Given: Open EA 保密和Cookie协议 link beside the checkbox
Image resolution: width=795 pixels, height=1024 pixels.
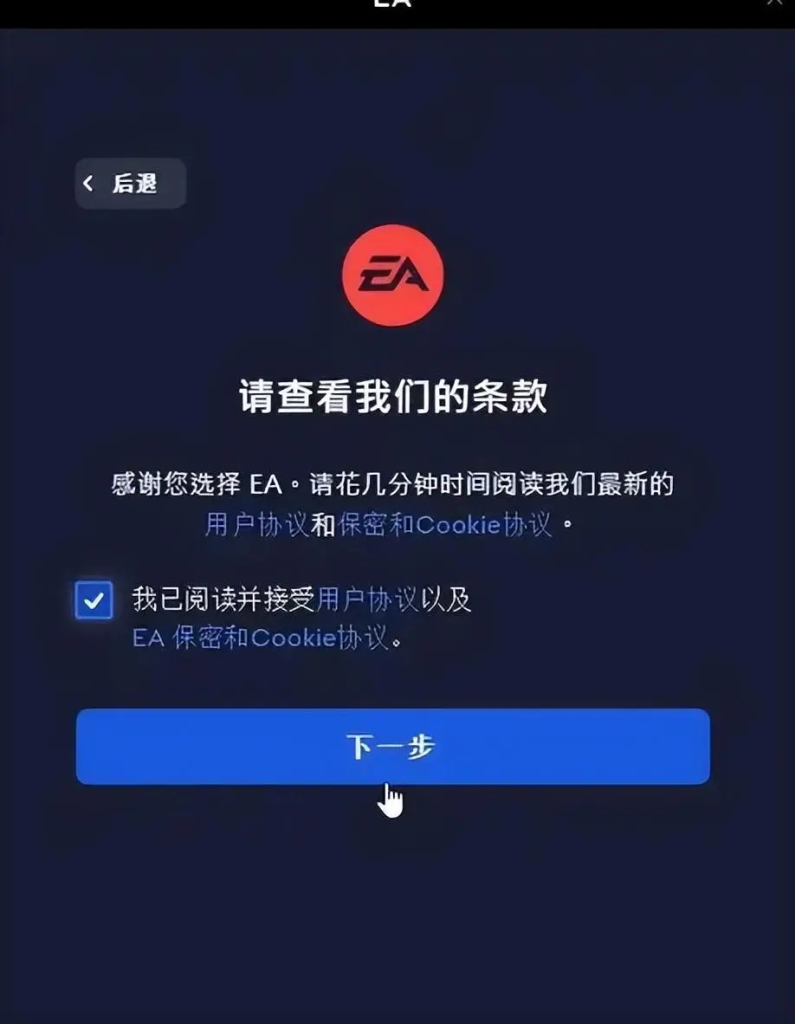Looking at the screenshot, I should tap(260, 638).
